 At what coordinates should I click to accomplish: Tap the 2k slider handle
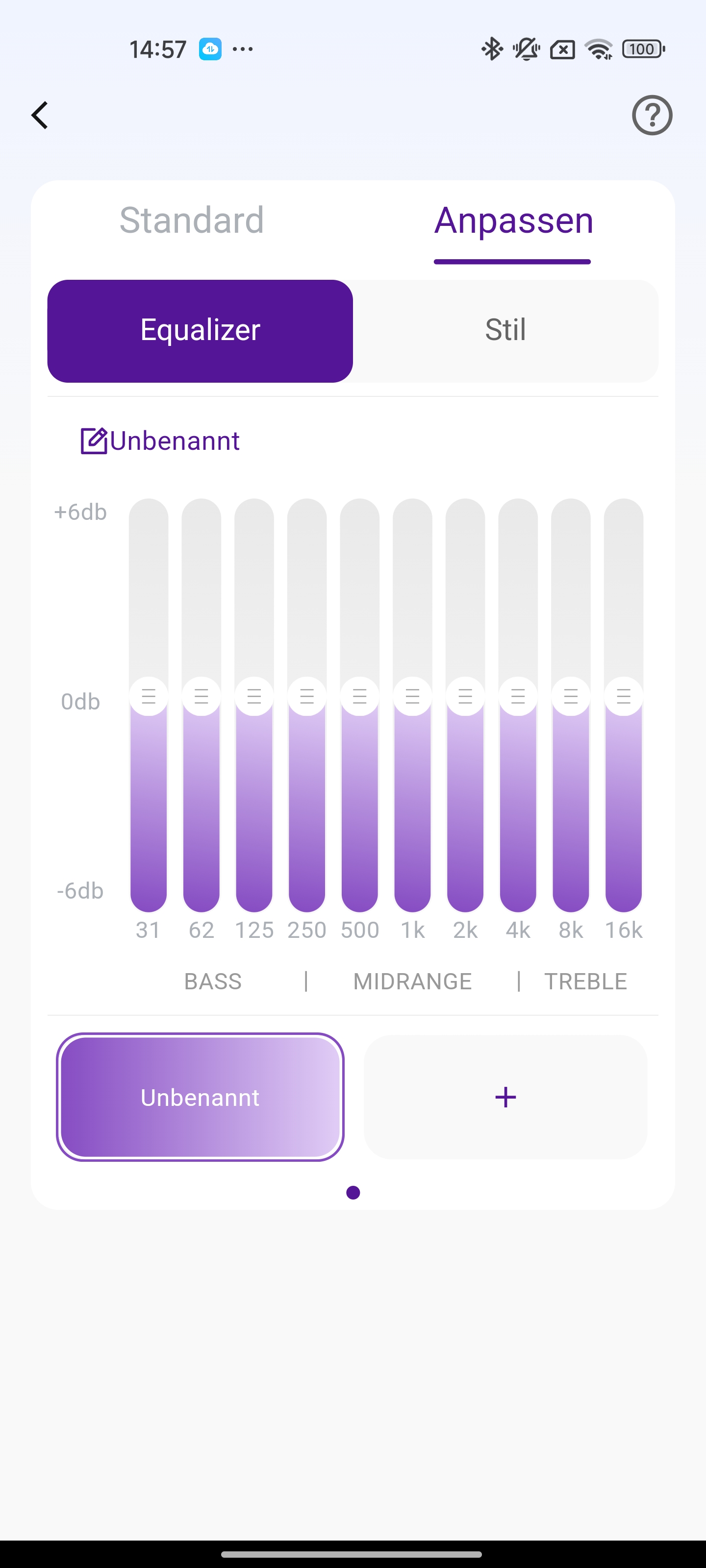tap(465, 696)
